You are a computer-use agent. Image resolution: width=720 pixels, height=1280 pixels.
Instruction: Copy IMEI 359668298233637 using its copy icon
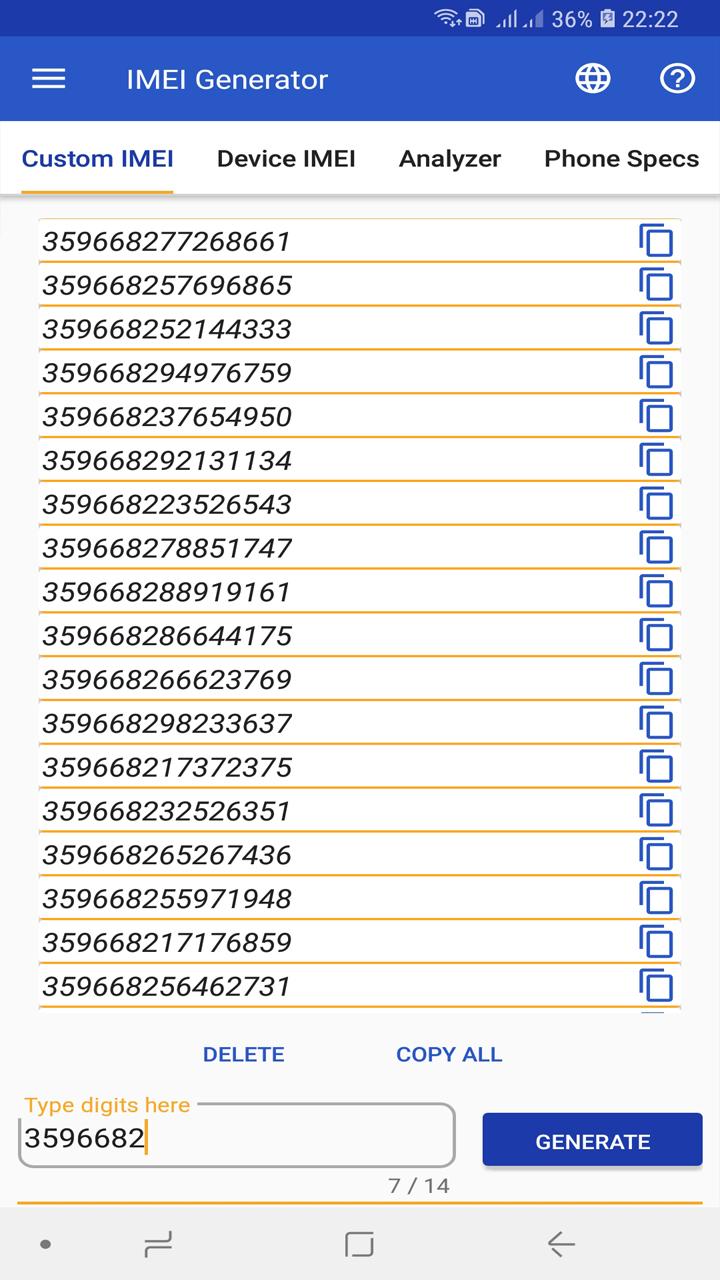657,722
